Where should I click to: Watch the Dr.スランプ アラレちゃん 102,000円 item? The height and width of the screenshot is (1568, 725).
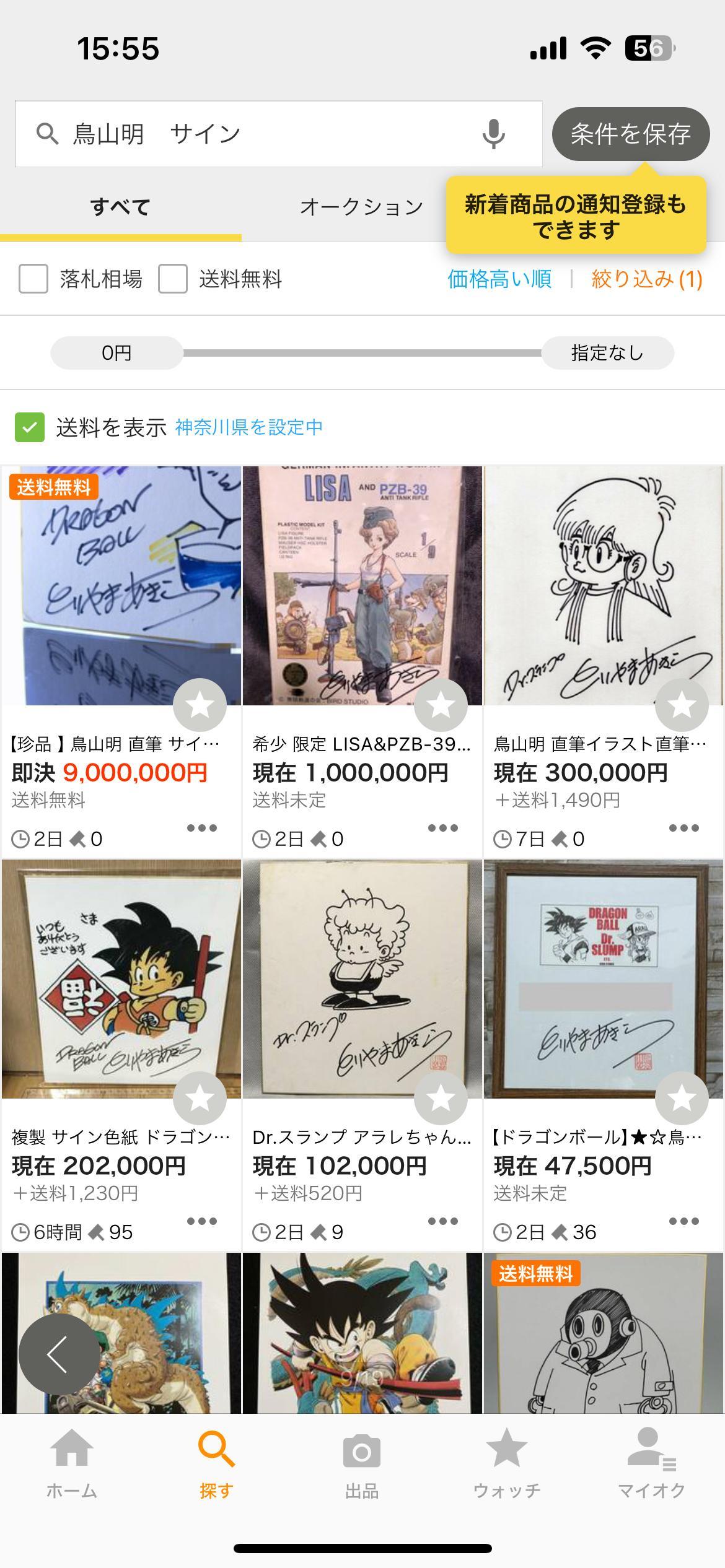pos(441,1098)
